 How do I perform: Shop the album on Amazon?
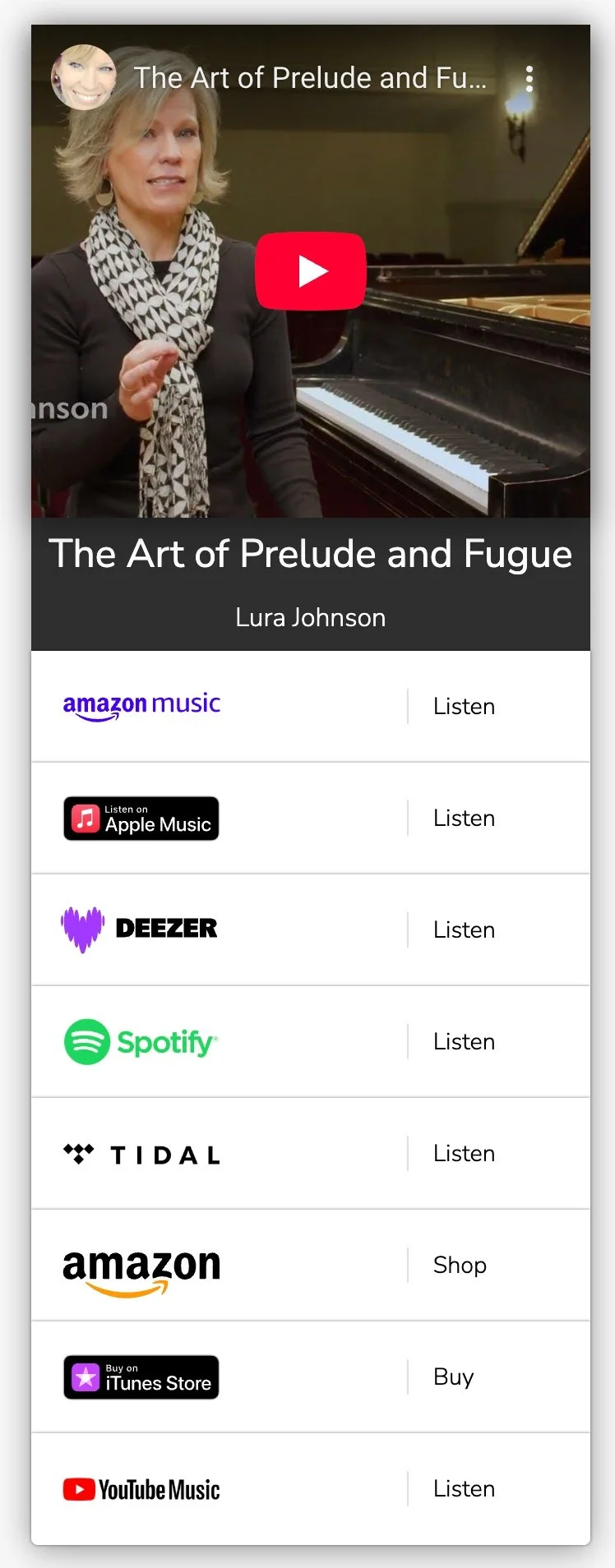460,1266
